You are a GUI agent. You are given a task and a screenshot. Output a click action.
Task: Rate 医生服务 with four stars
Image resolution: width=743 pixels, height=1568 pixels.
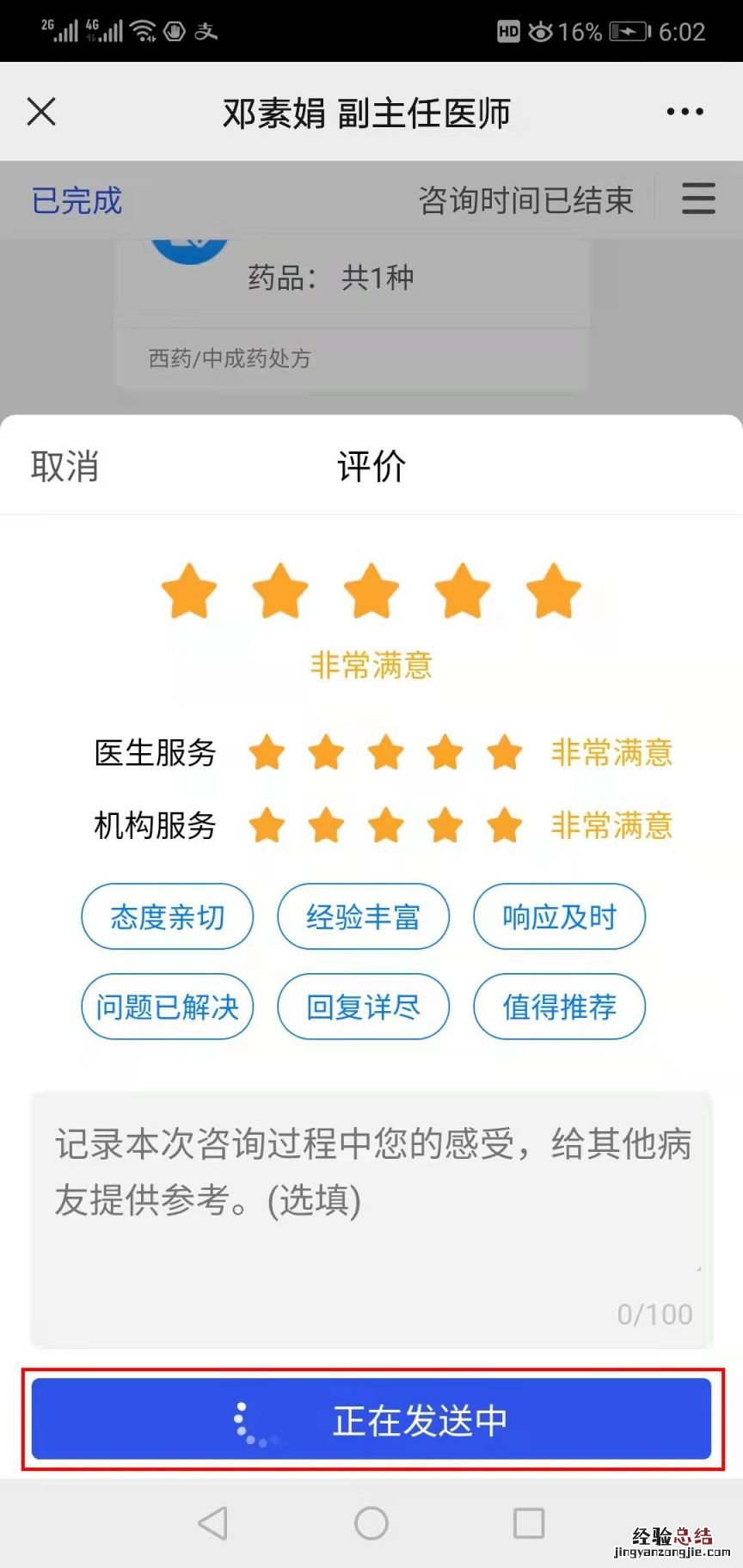point(445,753)
